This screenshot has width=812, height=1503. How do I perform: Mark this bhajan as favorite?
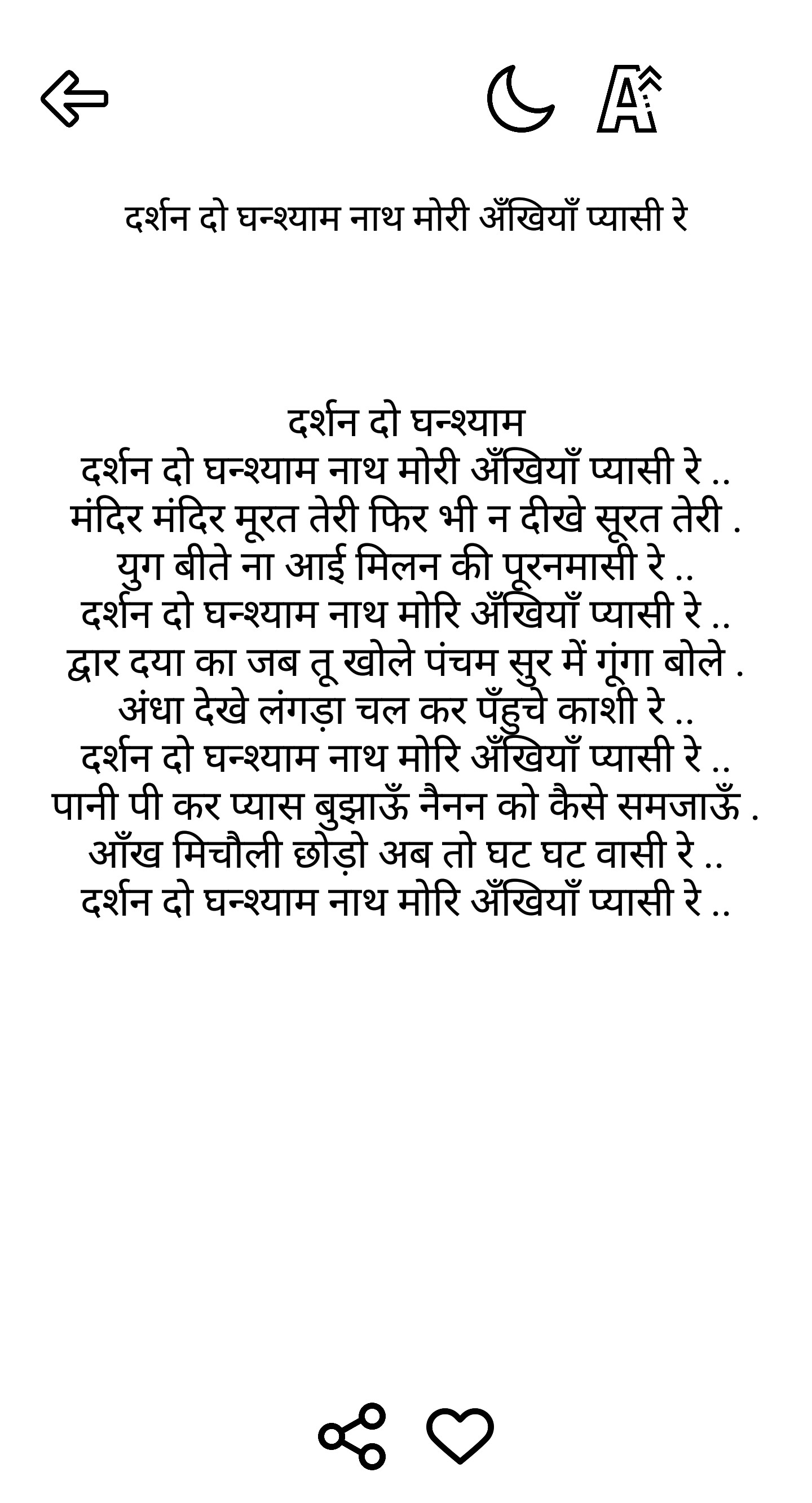point(460,1436)
